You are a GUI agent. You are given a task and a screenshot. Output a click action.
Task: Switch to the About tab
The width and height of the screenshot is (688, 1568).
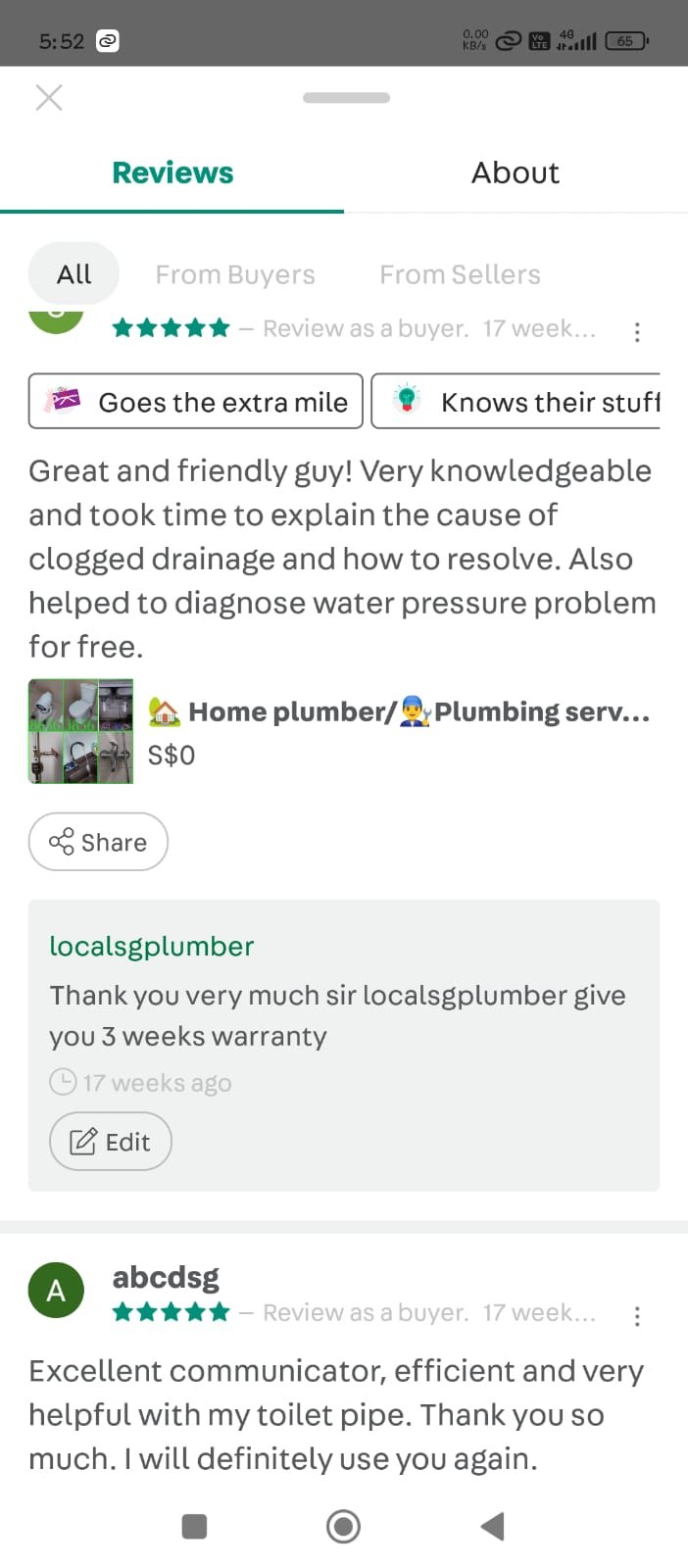tap(516, 172)
